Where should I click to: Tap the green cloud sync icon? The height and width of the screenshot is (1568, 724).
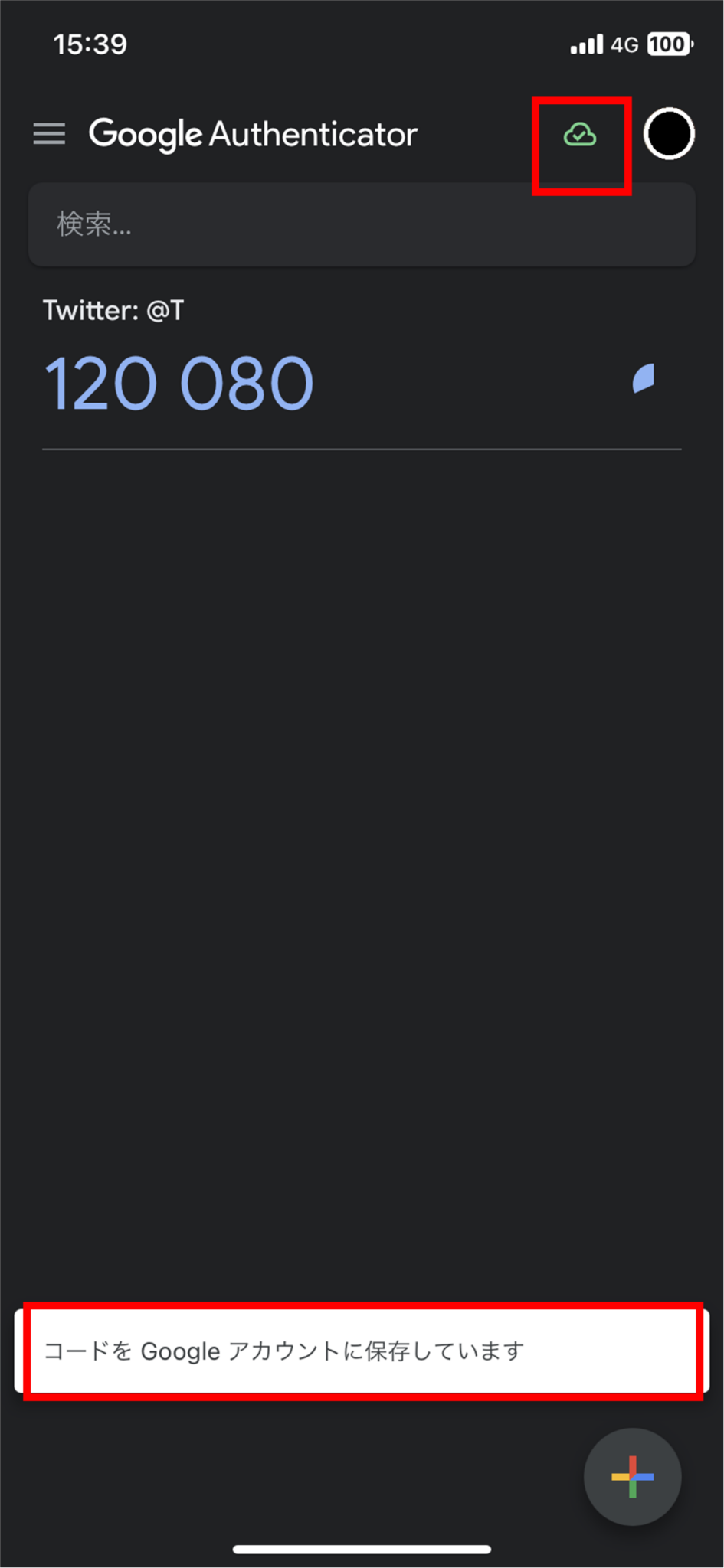[x=580, y=136]
